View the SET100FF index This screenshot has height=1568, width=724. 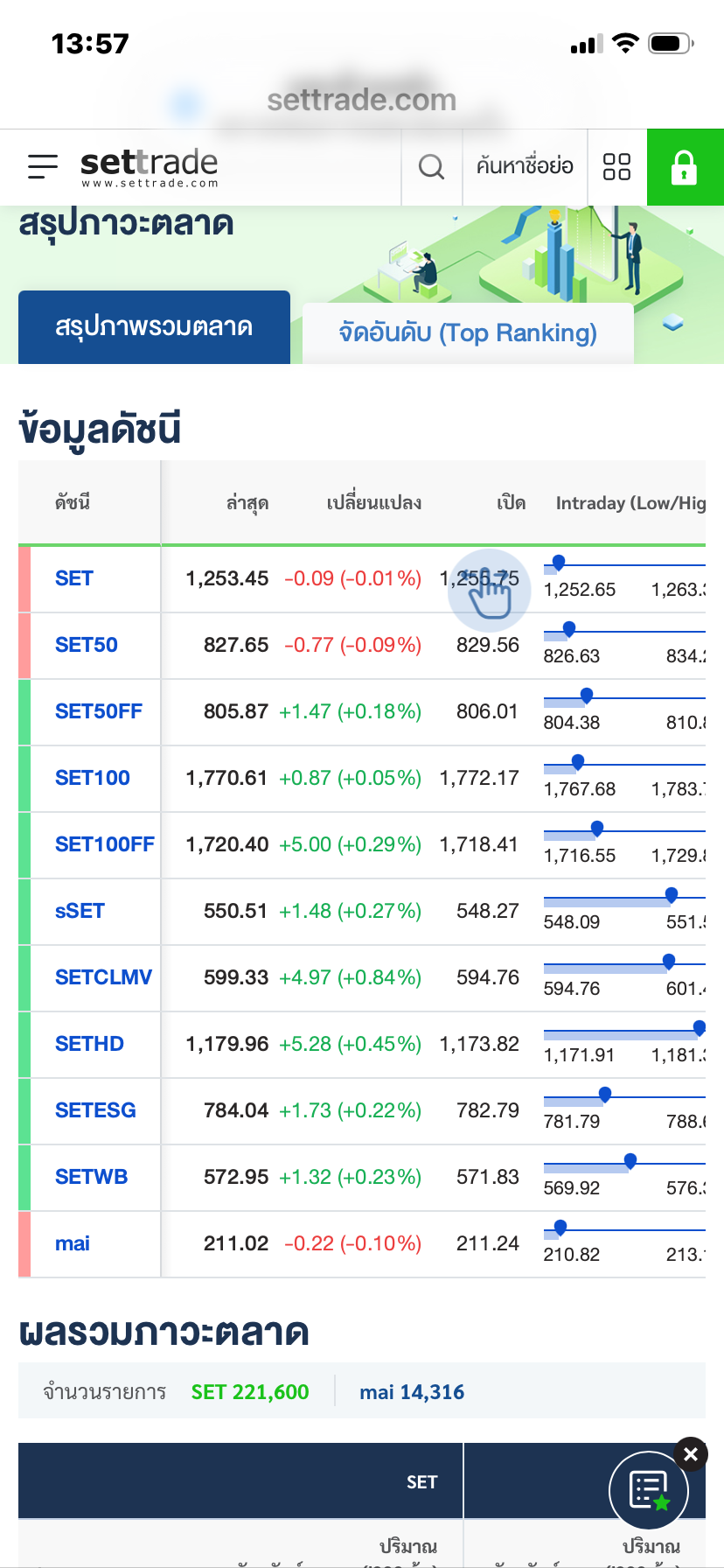click(x=104, y=844)
